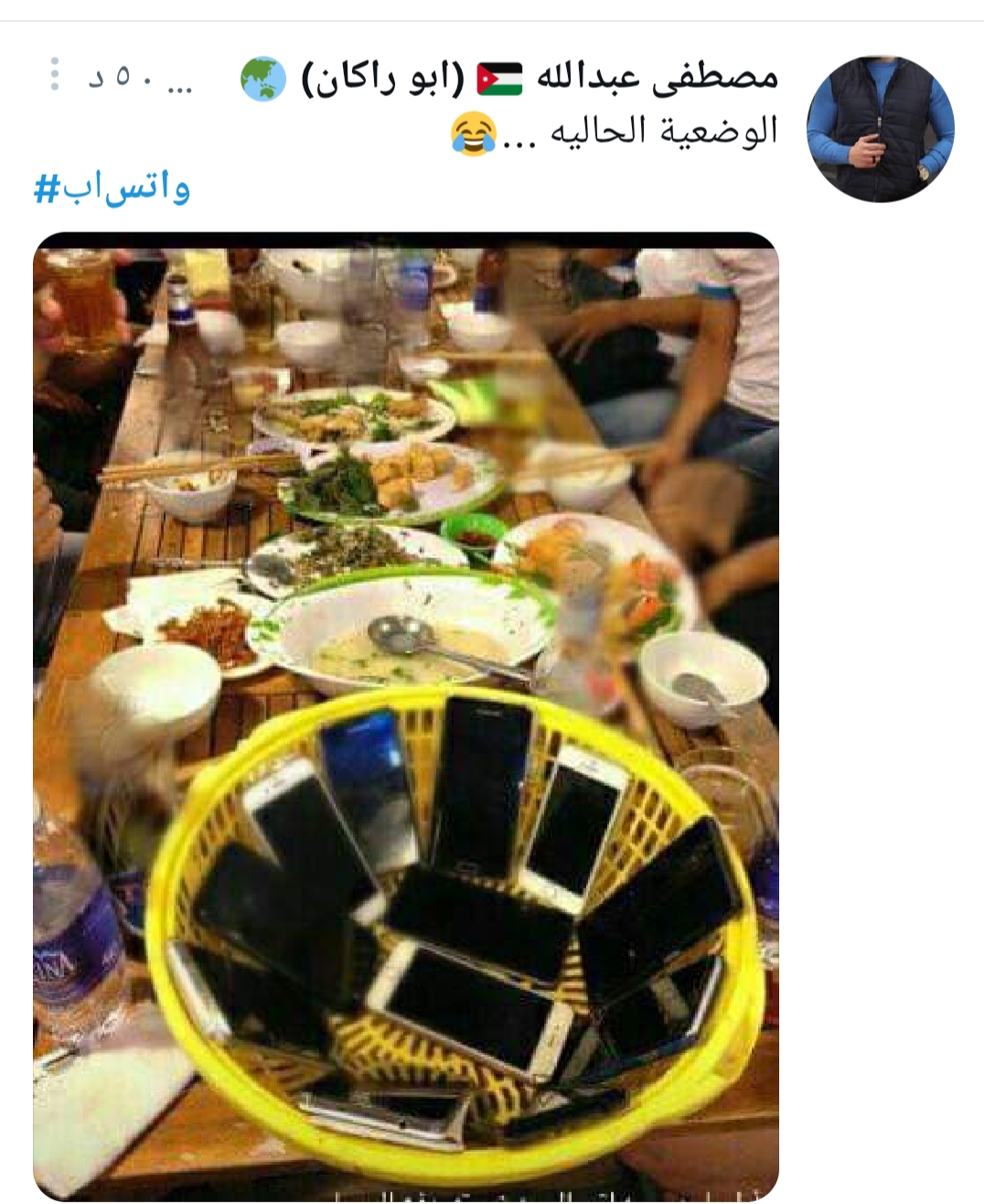Tap the author name مصطفى عبدالله
Image resolution: width=984 pixels, height=1204 pixels.
657,78
